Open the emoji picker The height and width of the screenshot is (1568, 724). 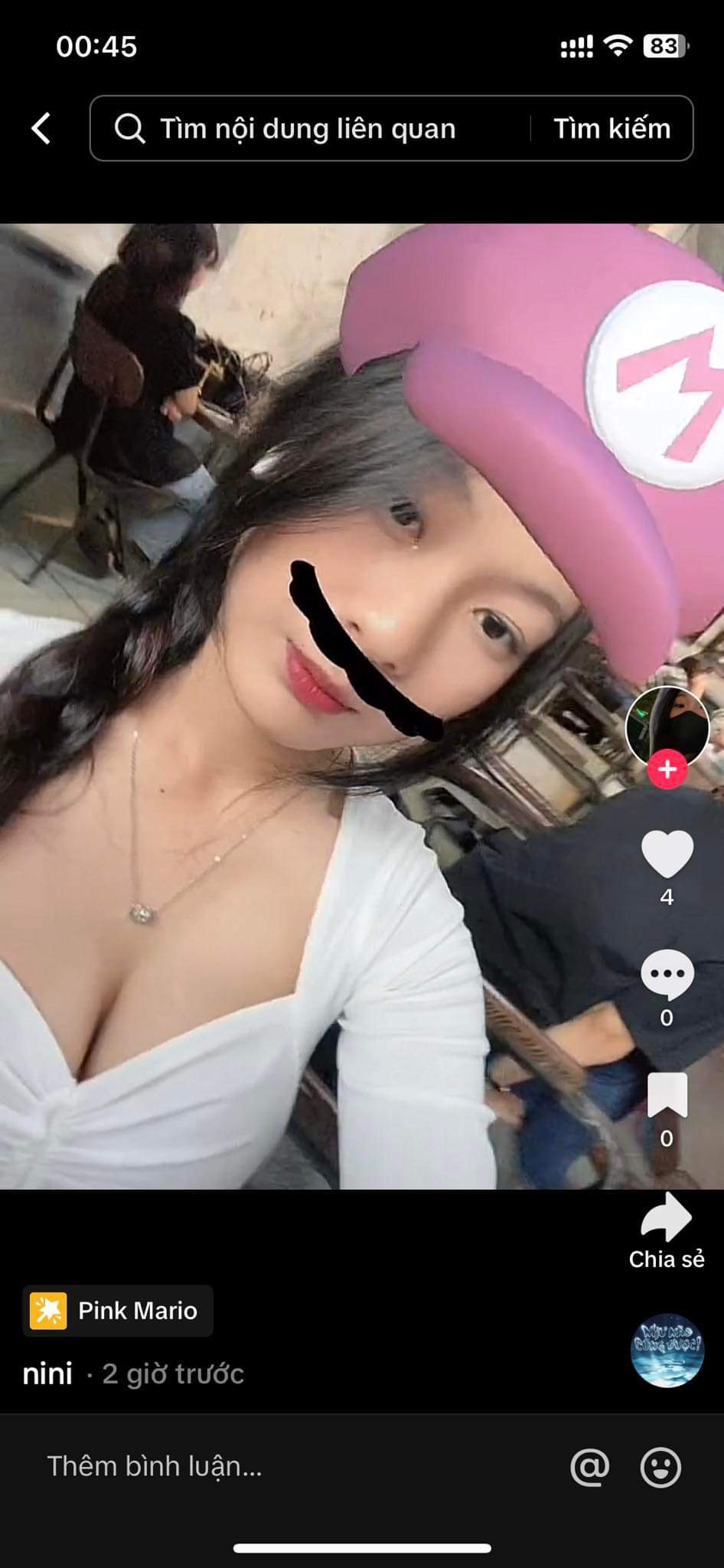660,1466
